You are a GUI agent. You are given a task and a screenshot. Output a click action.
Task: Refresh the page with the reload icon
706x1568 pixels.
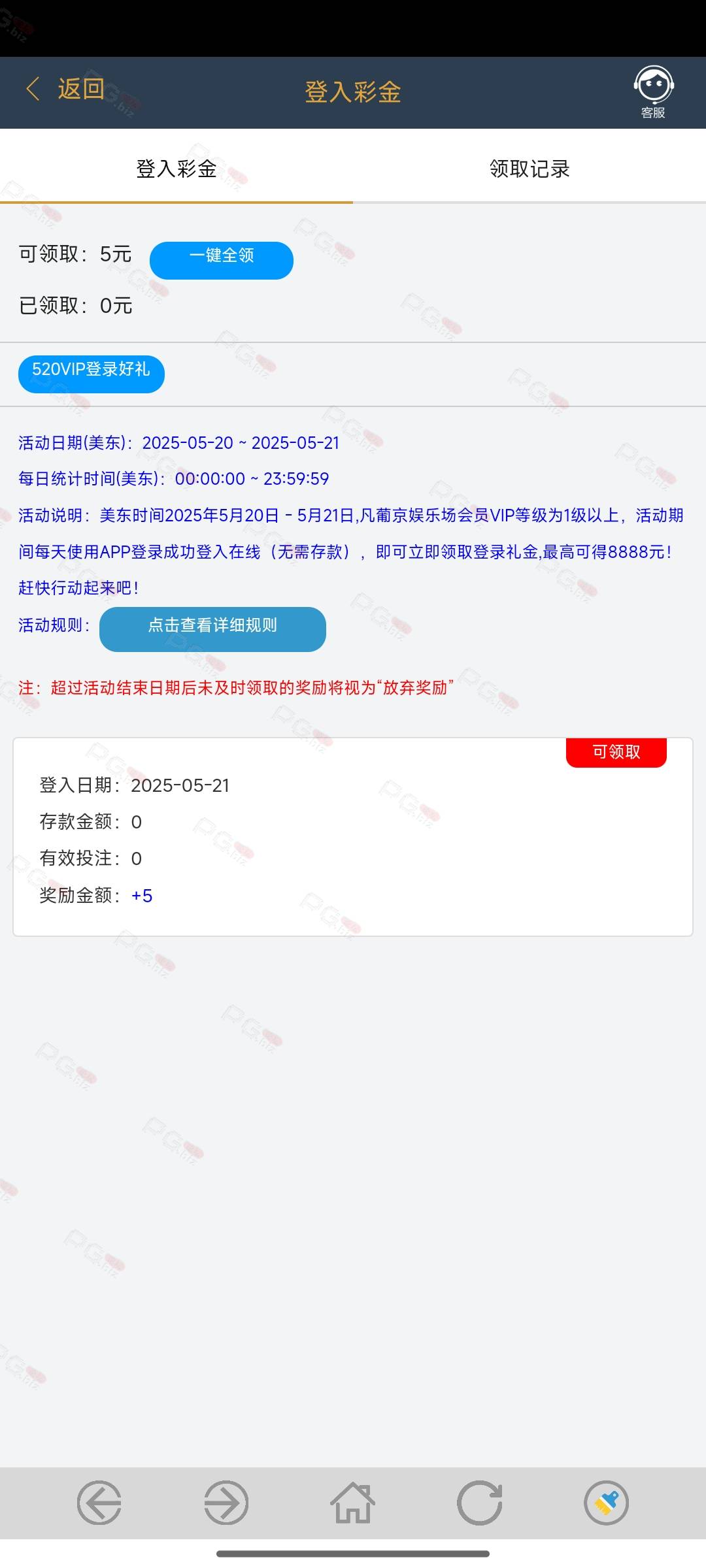click(x=480, y=1503)
